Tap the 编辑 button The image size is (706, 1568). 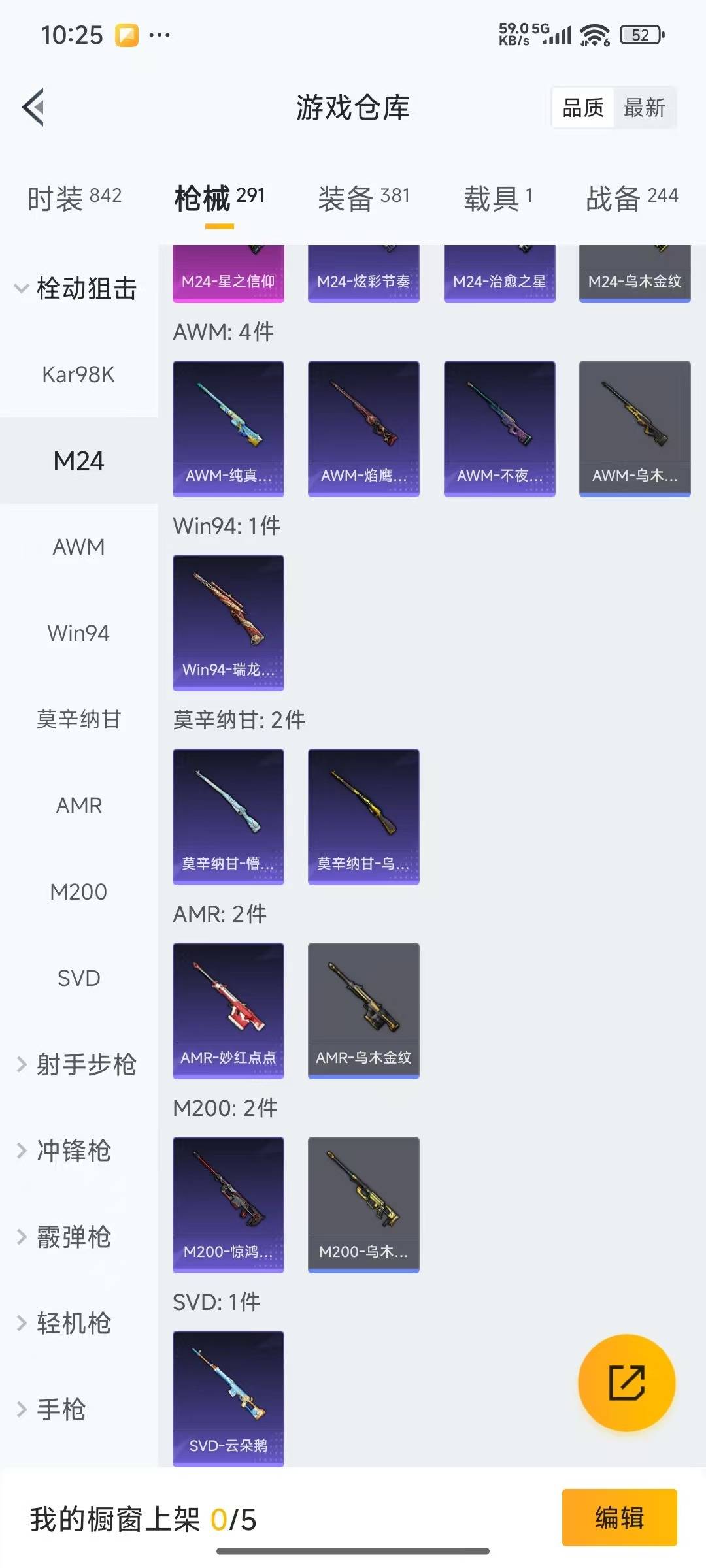click(x=619, y=1517)
